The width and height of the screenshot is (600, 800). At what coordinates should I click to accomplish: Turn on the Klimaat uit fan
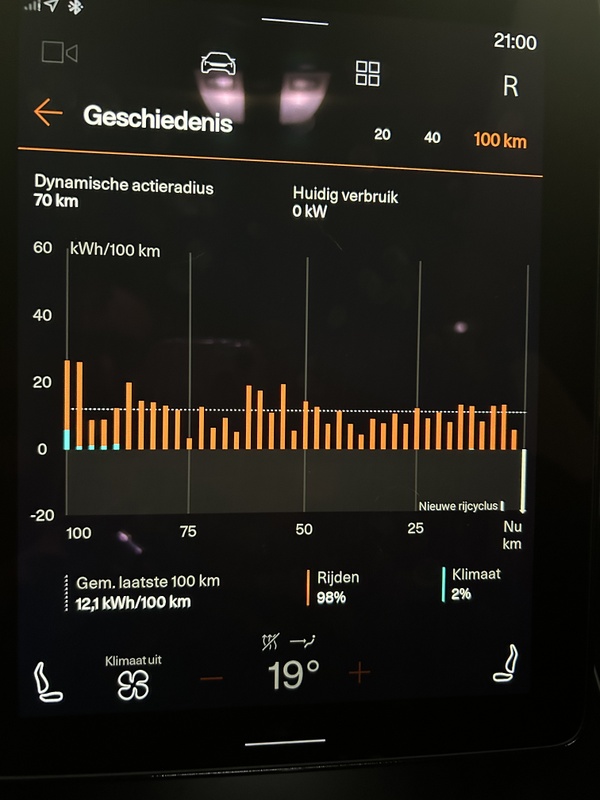[133, 681]
